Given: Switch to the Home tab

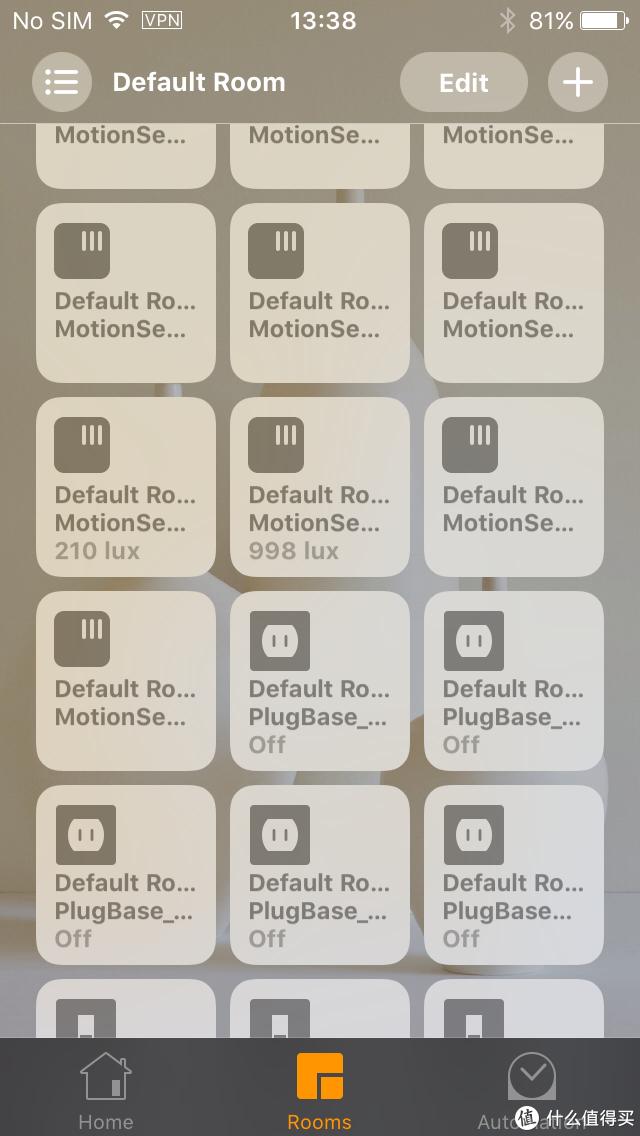Looking at the screenshot, I should pos(106,1092).
